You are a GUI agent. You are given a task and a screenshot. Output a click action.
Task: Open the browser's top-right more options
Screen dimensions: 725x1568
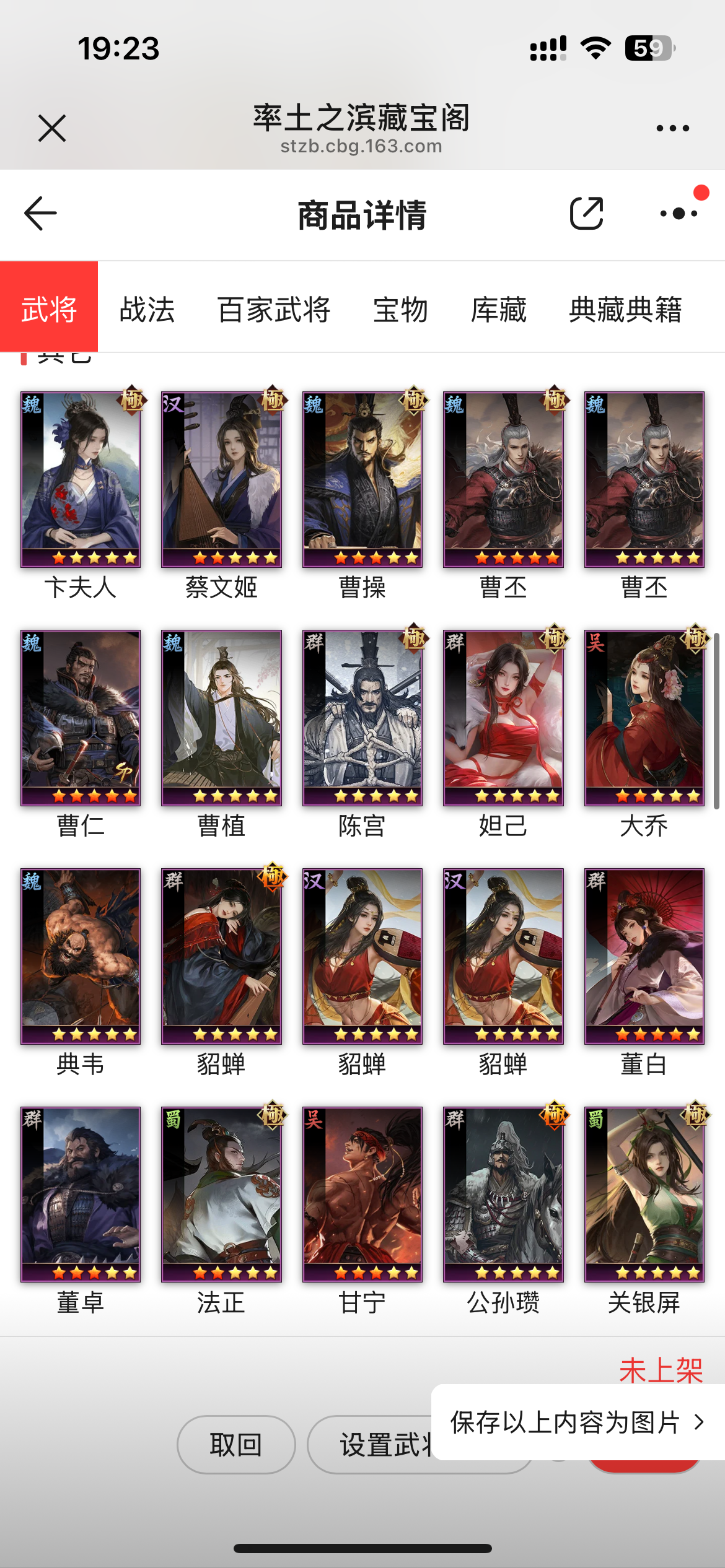click(x=673, y=128)
